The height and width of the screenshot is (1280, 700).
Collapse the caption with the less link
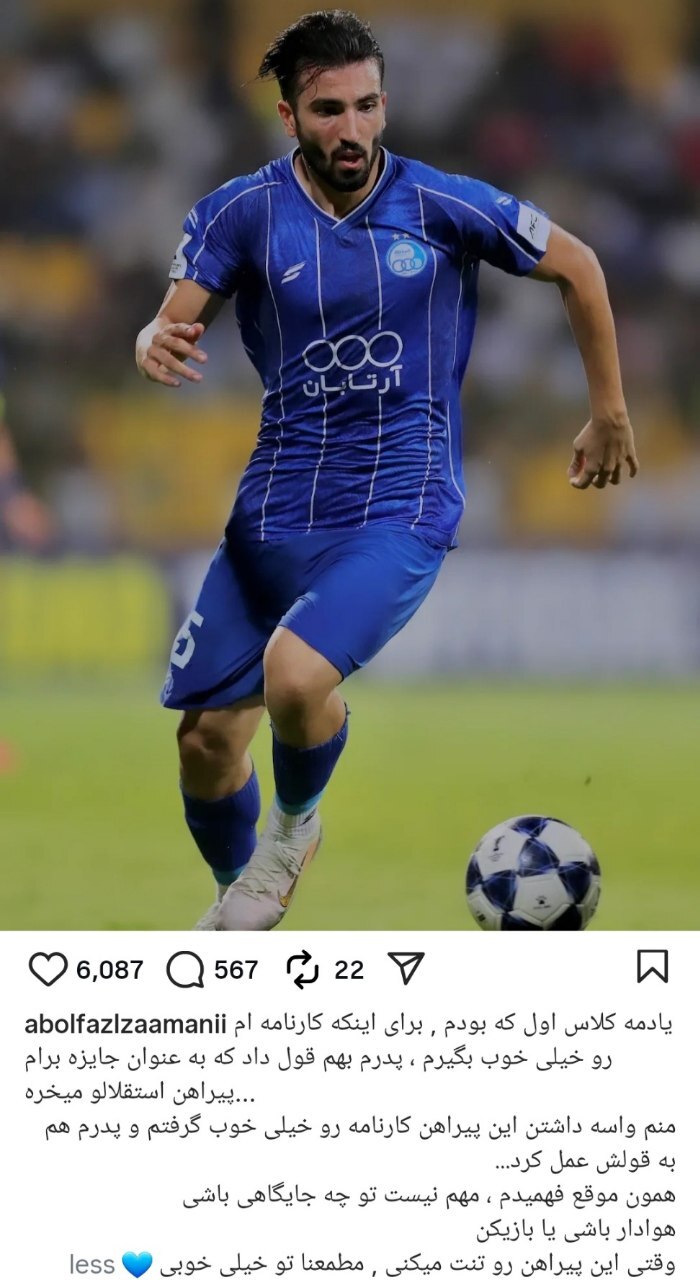92,1264
